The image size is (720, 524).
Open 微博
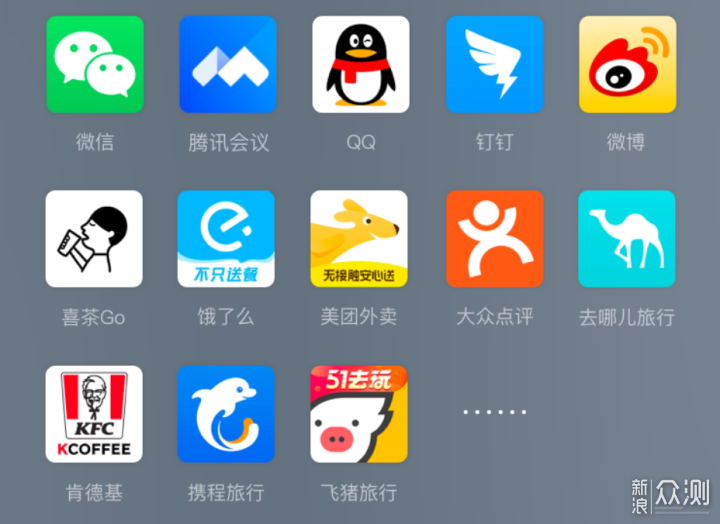click(x=627, y=64)
